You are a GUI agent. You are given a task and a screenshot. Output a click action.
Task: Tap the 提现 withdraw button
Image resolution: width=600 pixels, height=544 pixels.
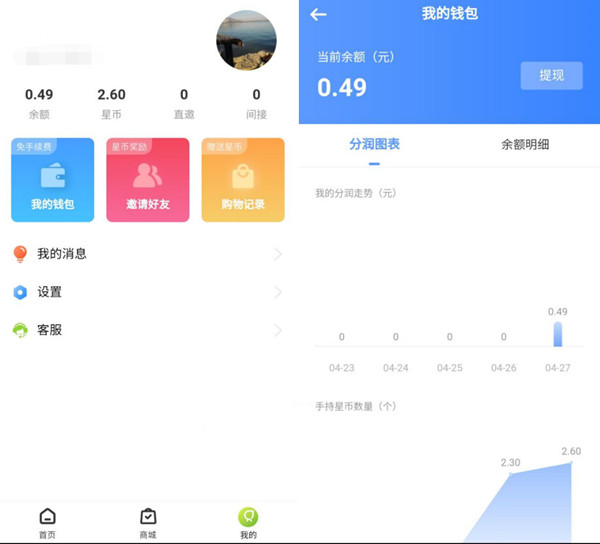(551, 76)
